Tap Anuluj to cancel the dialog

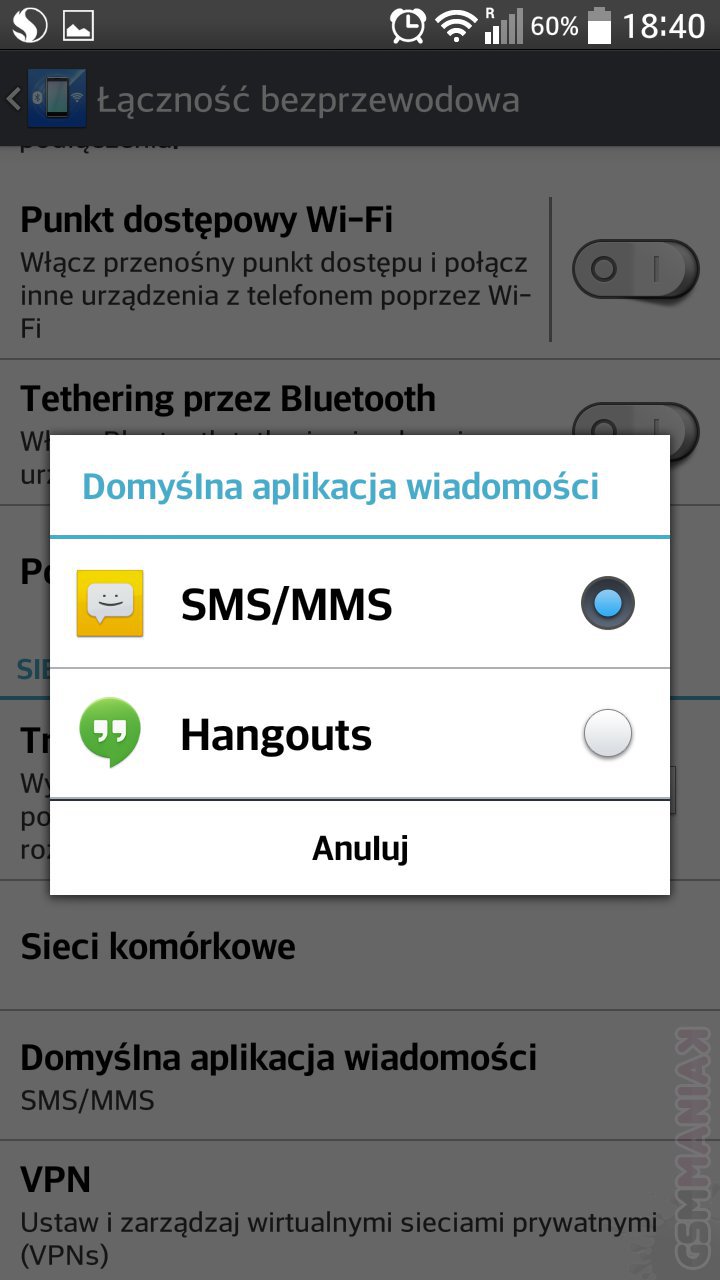coord(360,848)
